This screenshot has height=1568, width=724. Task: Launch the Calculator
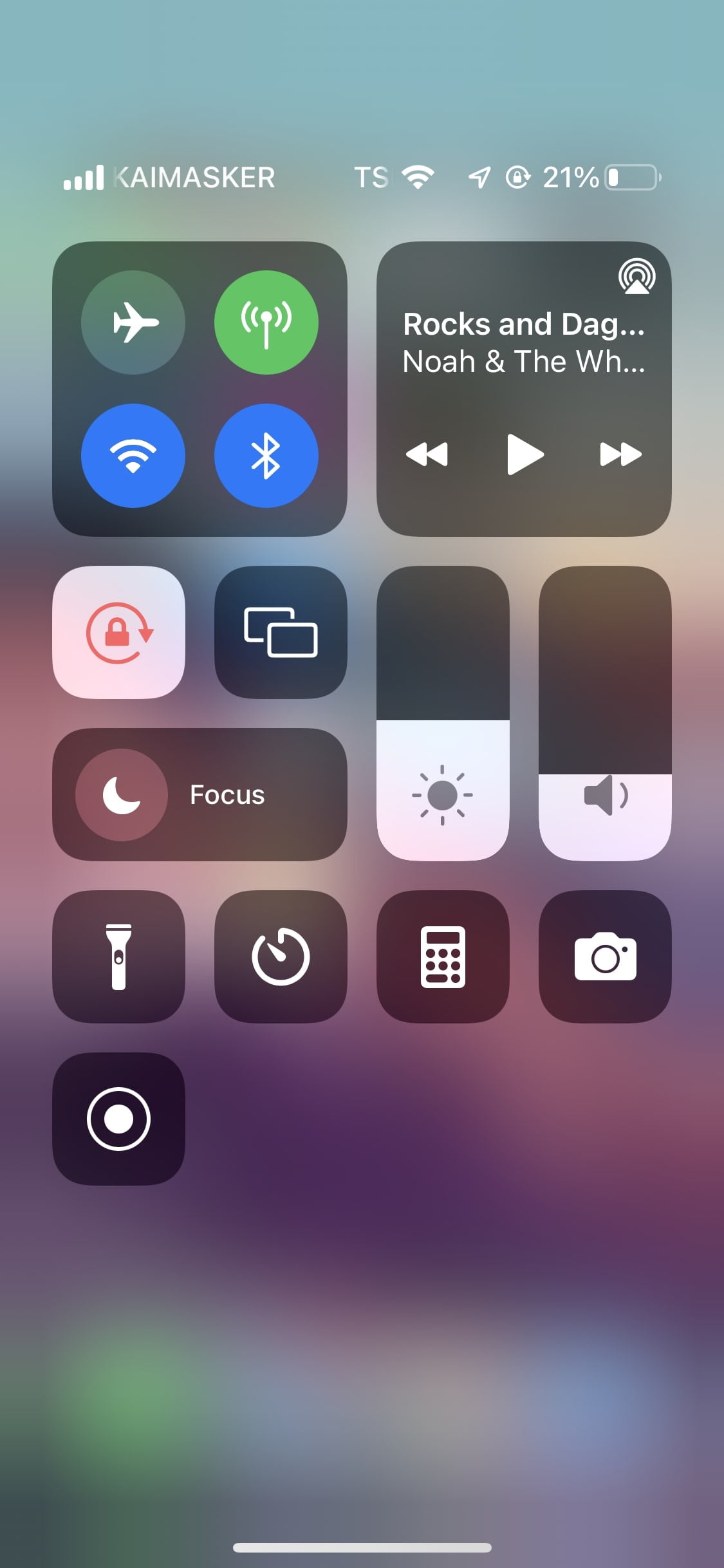click(443, 957)
